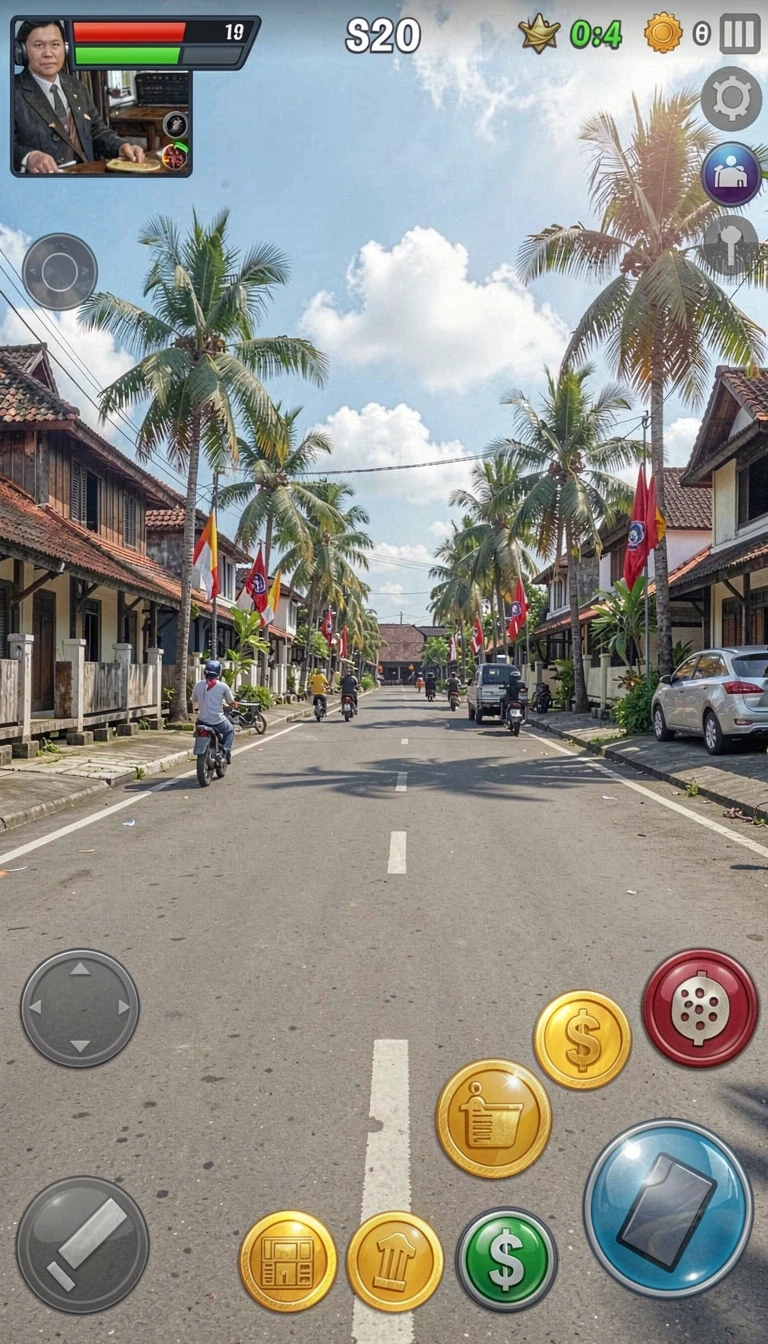The width and height of the screenshot is (768, 1344).
Task: Tap the gold pillar button
Action: 395,1261
